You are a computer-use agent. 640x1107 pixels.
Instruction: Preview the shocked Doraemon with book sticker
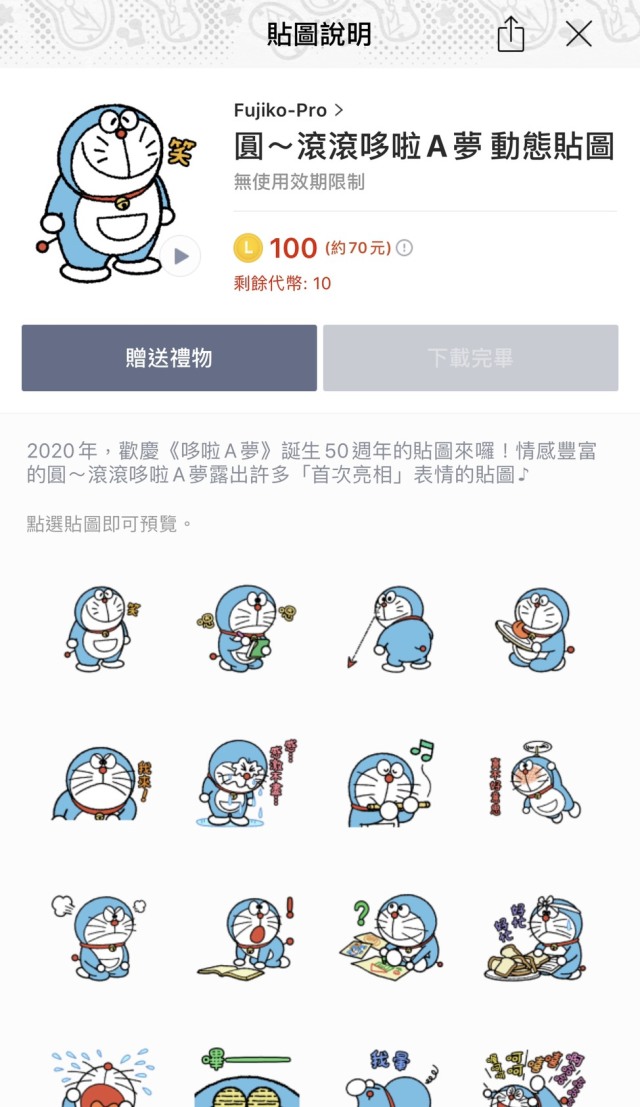(245, 937)
